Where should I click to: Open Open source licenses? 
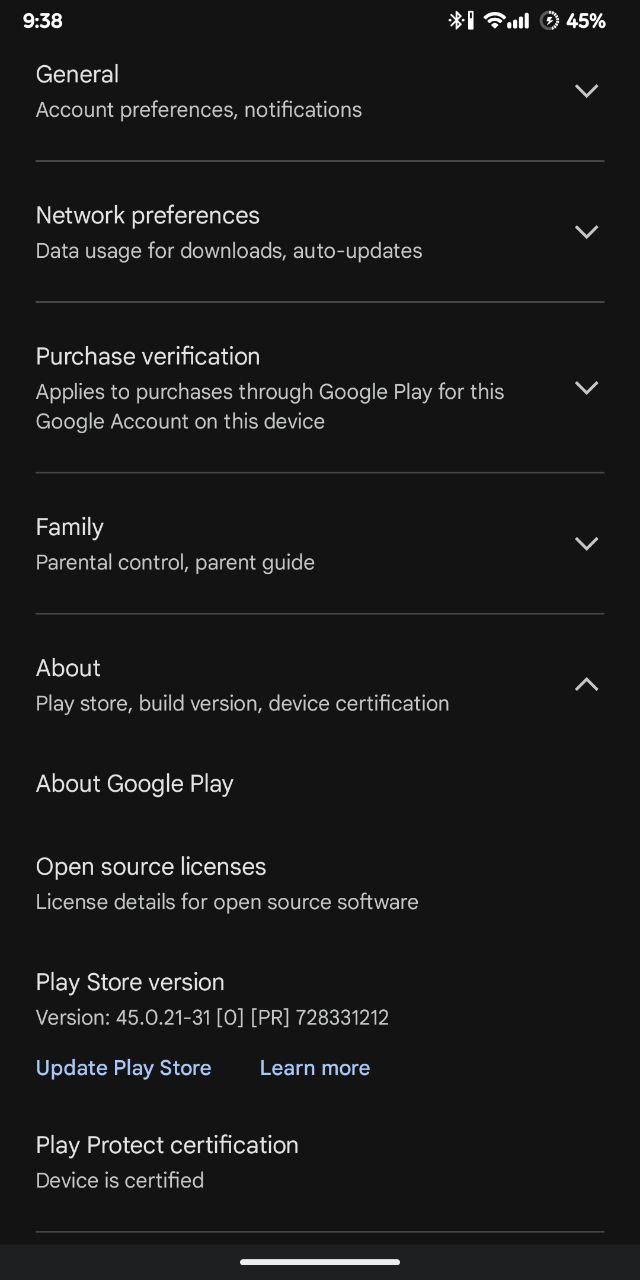320,884
